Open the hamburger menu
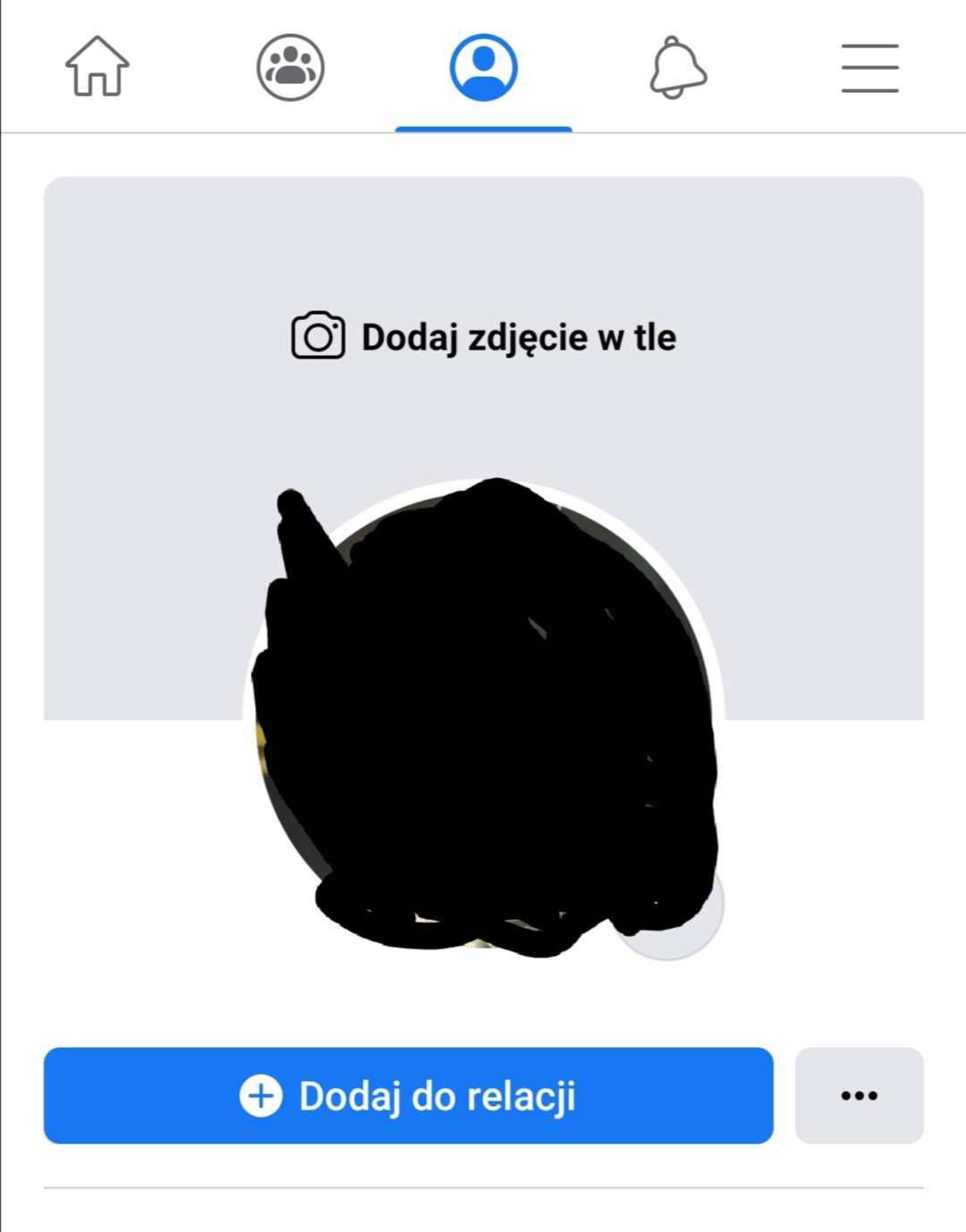This screenshot has width=966, height=1232. coord(869,67)
